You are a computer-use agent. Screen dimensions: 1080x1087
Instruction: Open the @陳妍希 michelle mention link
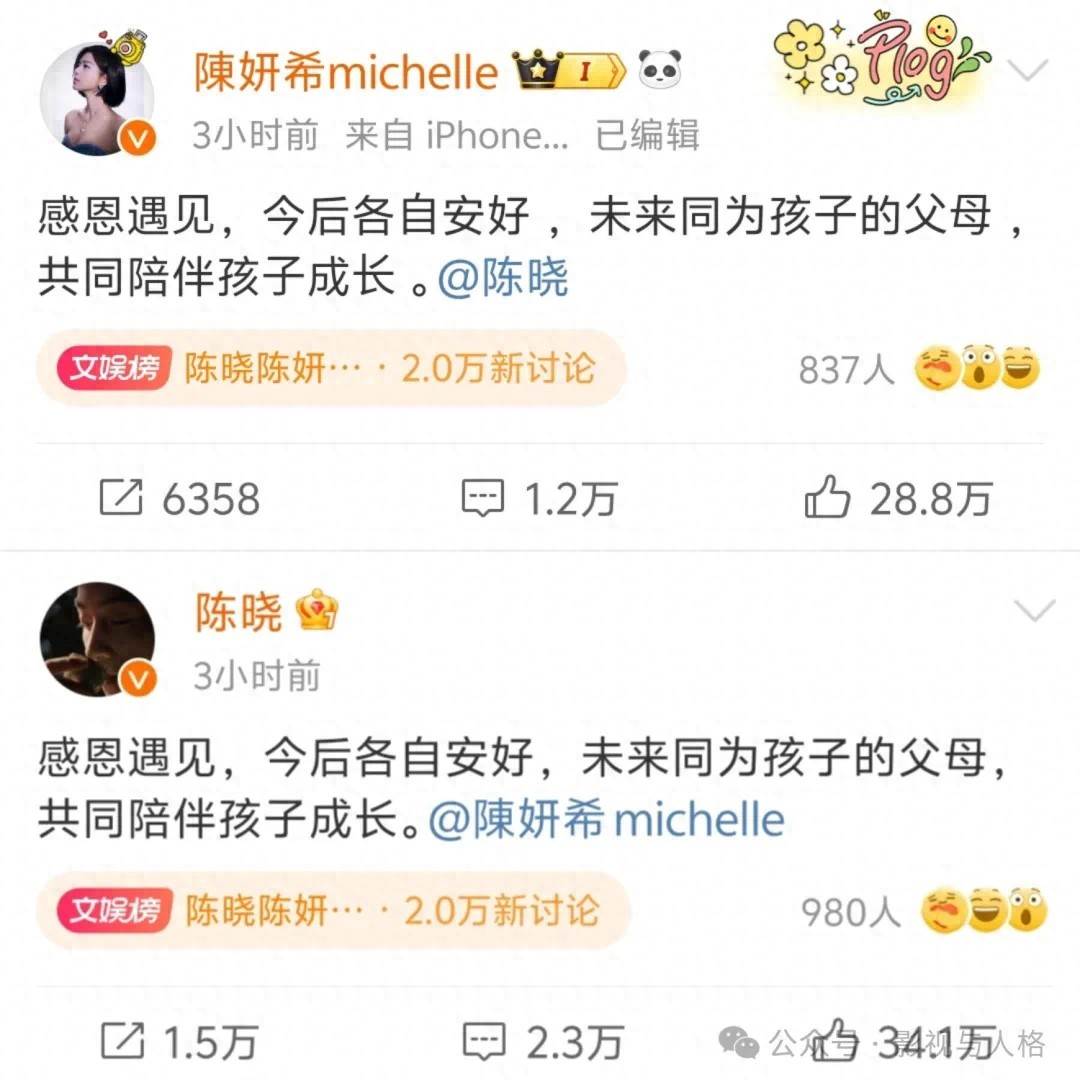pyautogui.click(x=607, y=820)
